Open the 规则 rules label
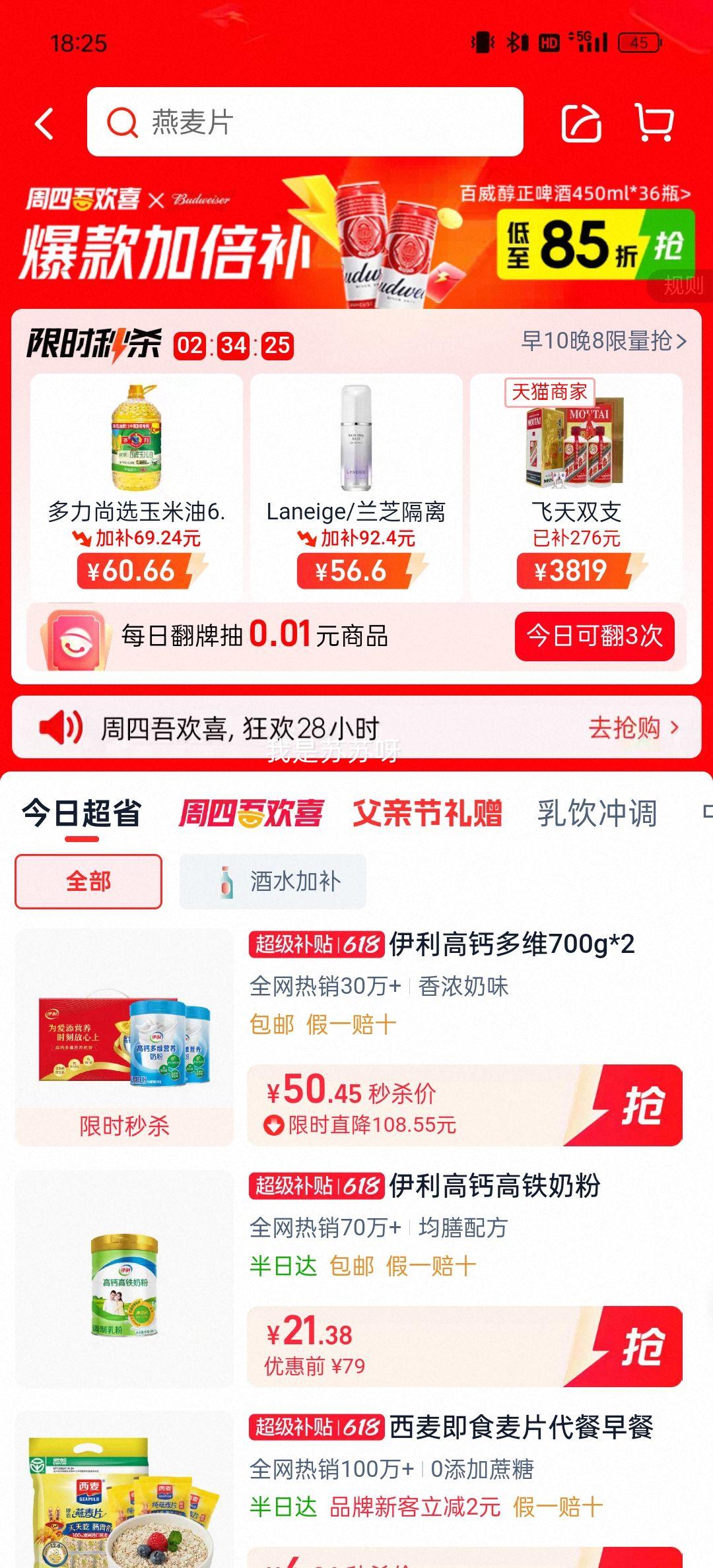The width and height of the screenshot is (713, 1568). (x=683, y=286)
